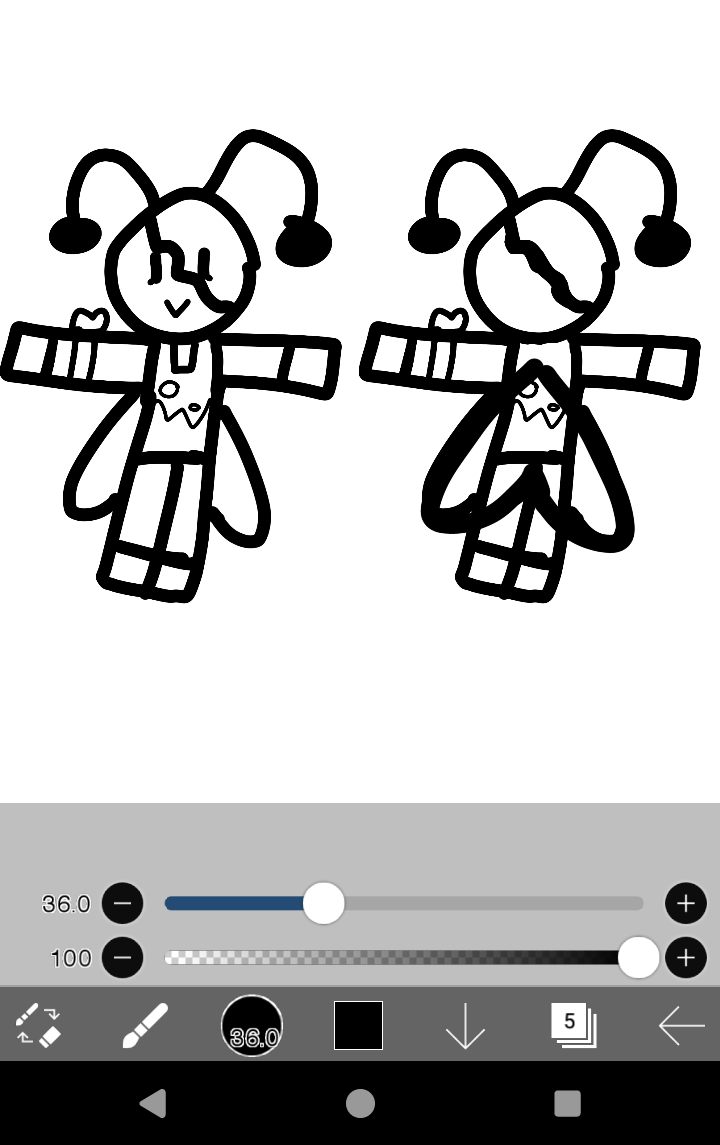This screenshot has width=720, height=1145.
Task: Decrease opacity with the minus button
Action: (122, 958)
